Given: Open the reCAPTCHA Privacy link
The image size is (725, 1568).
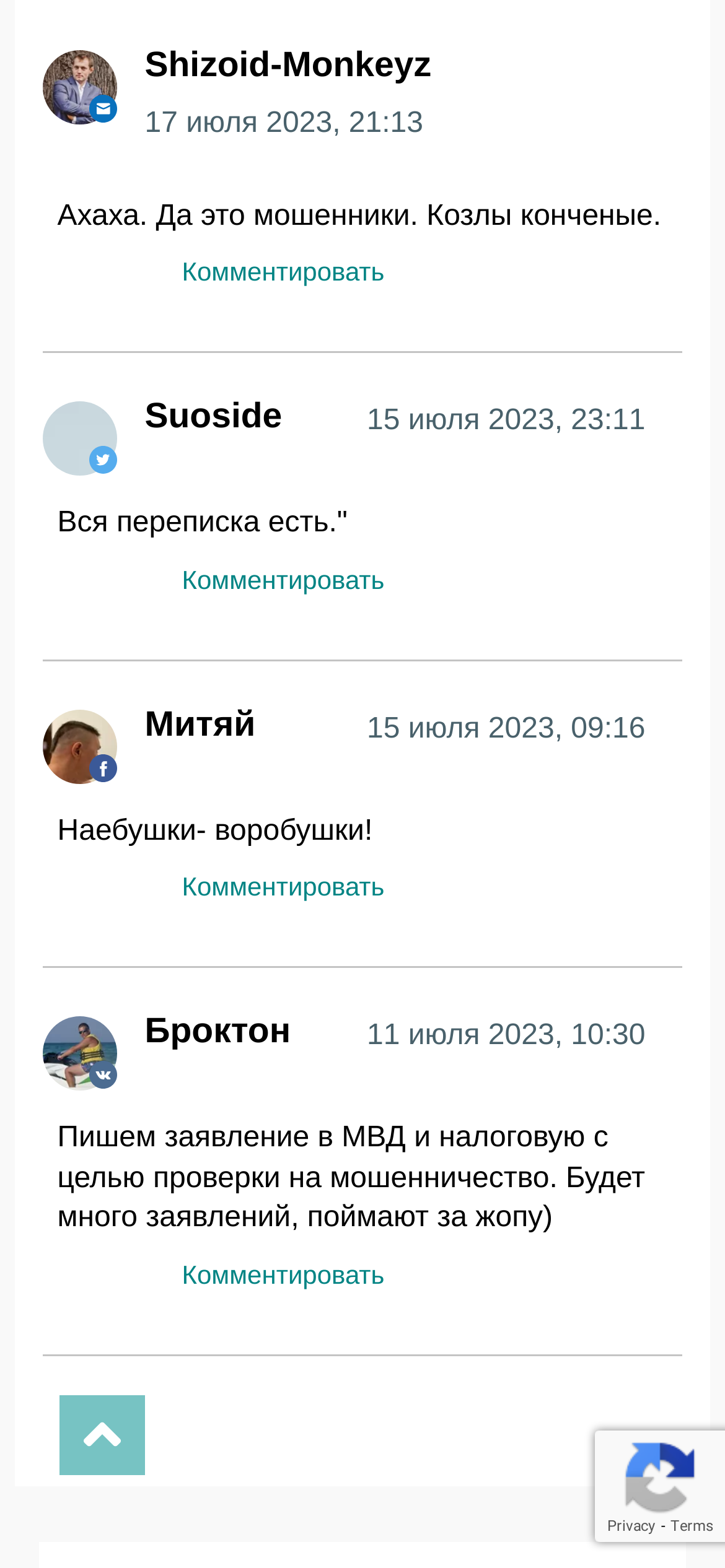Looking at the screenshot, I should click(x=631, y=1526).
